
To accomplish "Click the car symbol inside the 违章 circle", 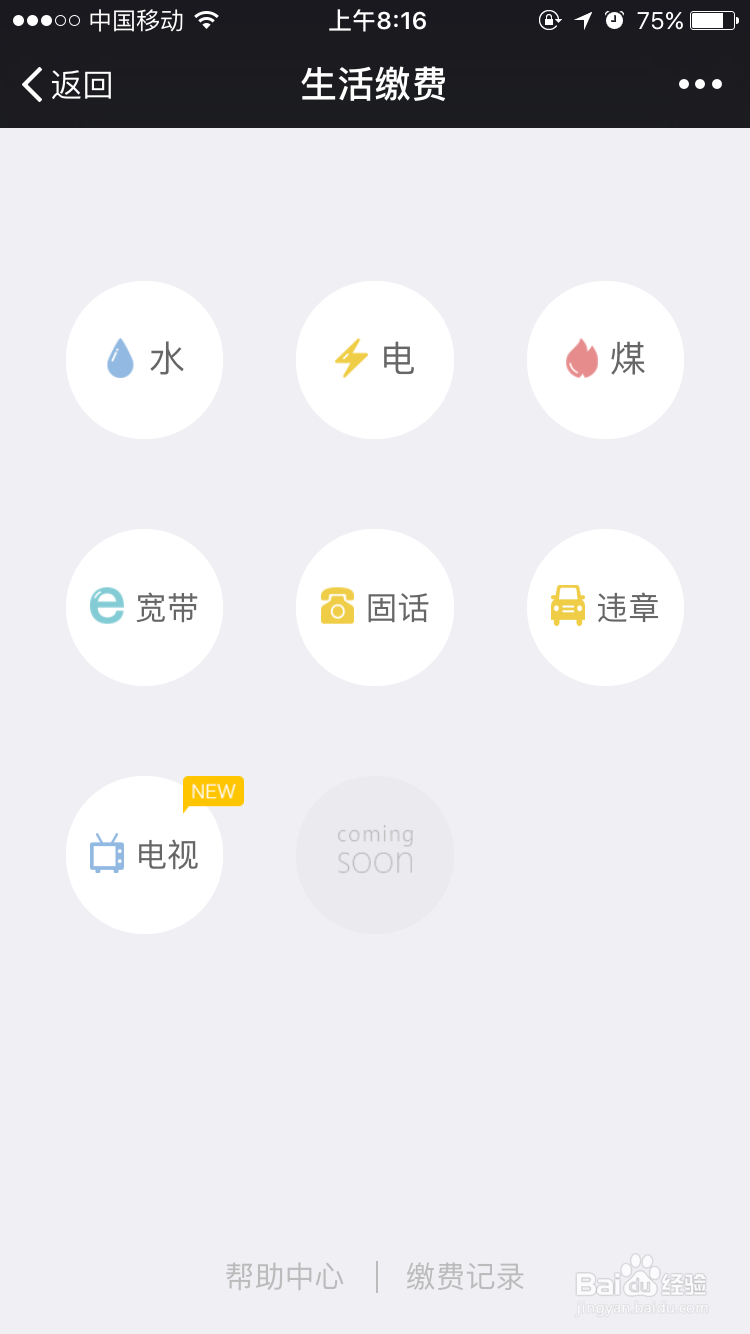I will (x=567, y=606).
